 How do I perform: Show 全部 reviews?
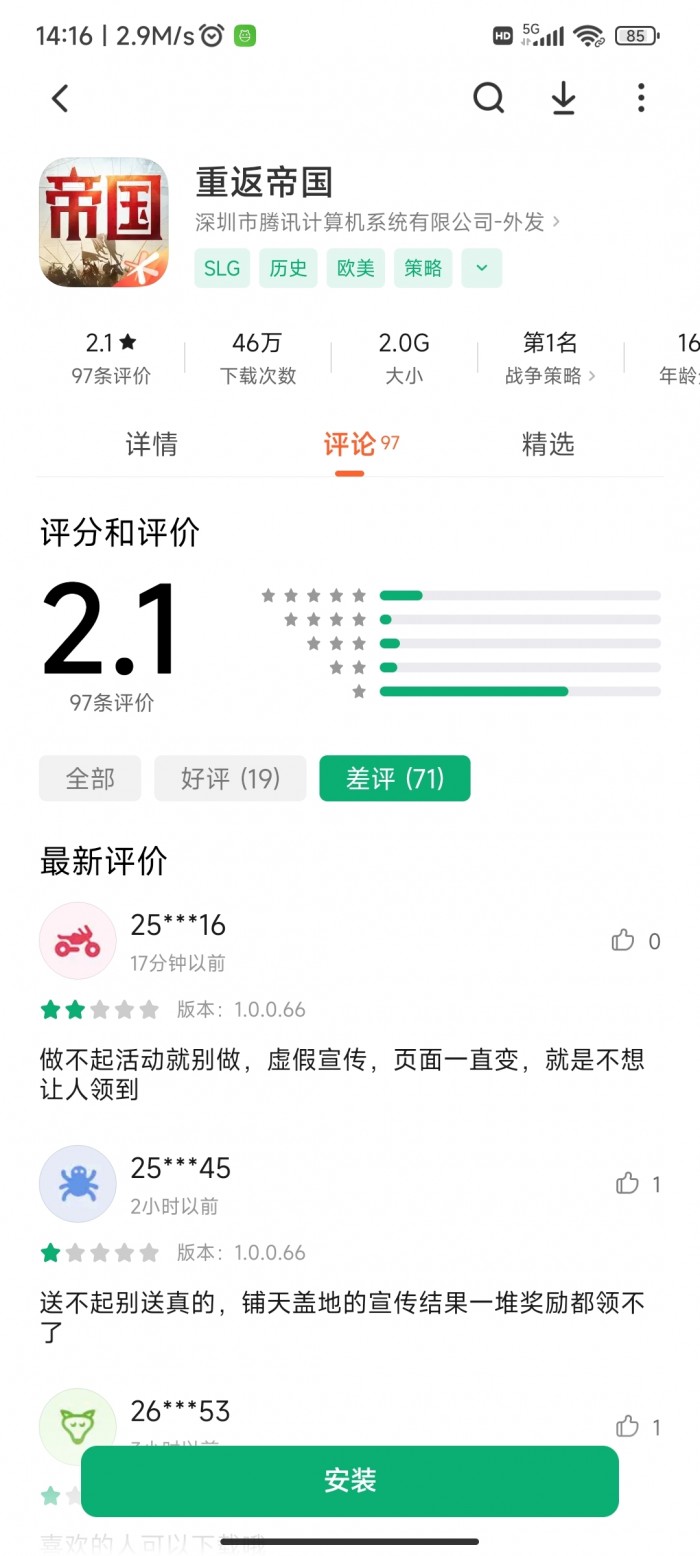tap(90, 778)
